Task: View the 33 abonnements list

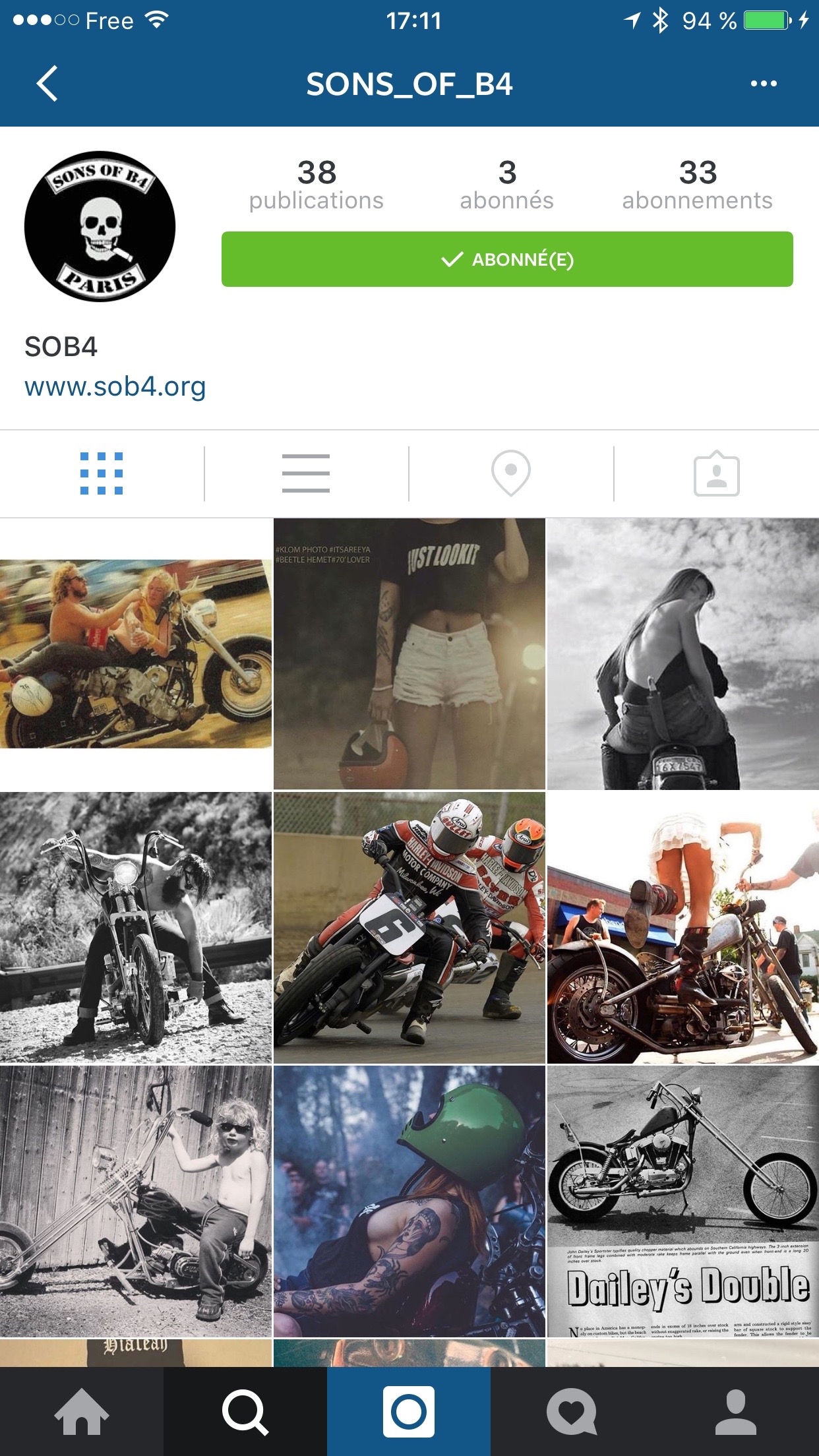Action: click(x=697, y=185)
